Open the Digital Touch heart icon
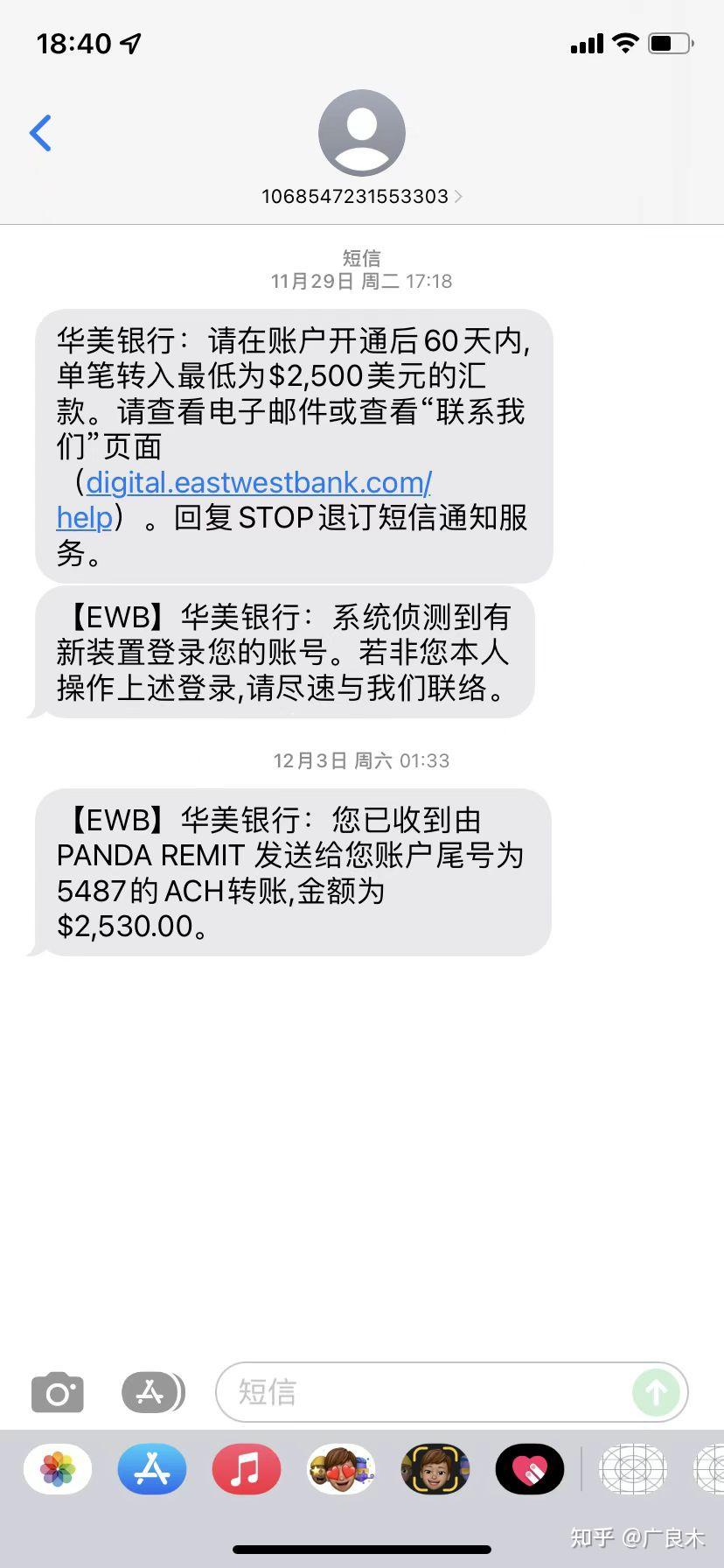 [x=528, y=1470]
